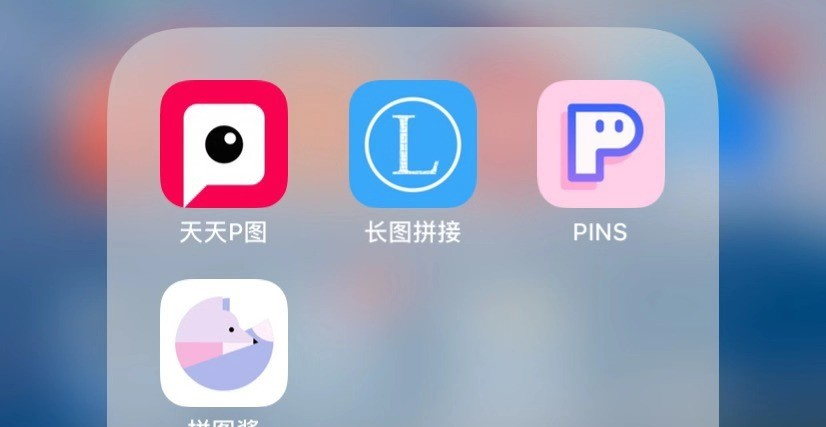The height and width of the screenshot is (427, 826).
Task: Launch the 长图拼接 app
Action: pos(412,144)
